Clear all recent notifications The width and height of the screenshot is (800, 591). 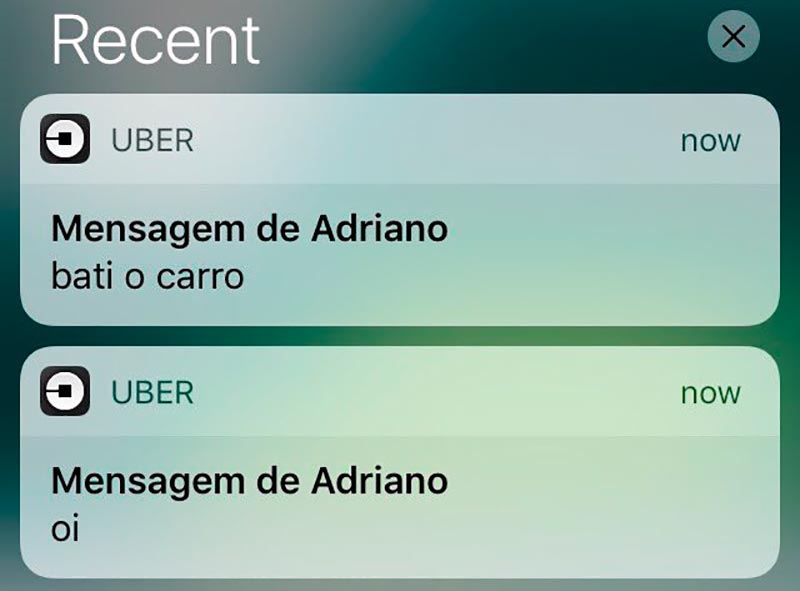(x=733, y=38)
